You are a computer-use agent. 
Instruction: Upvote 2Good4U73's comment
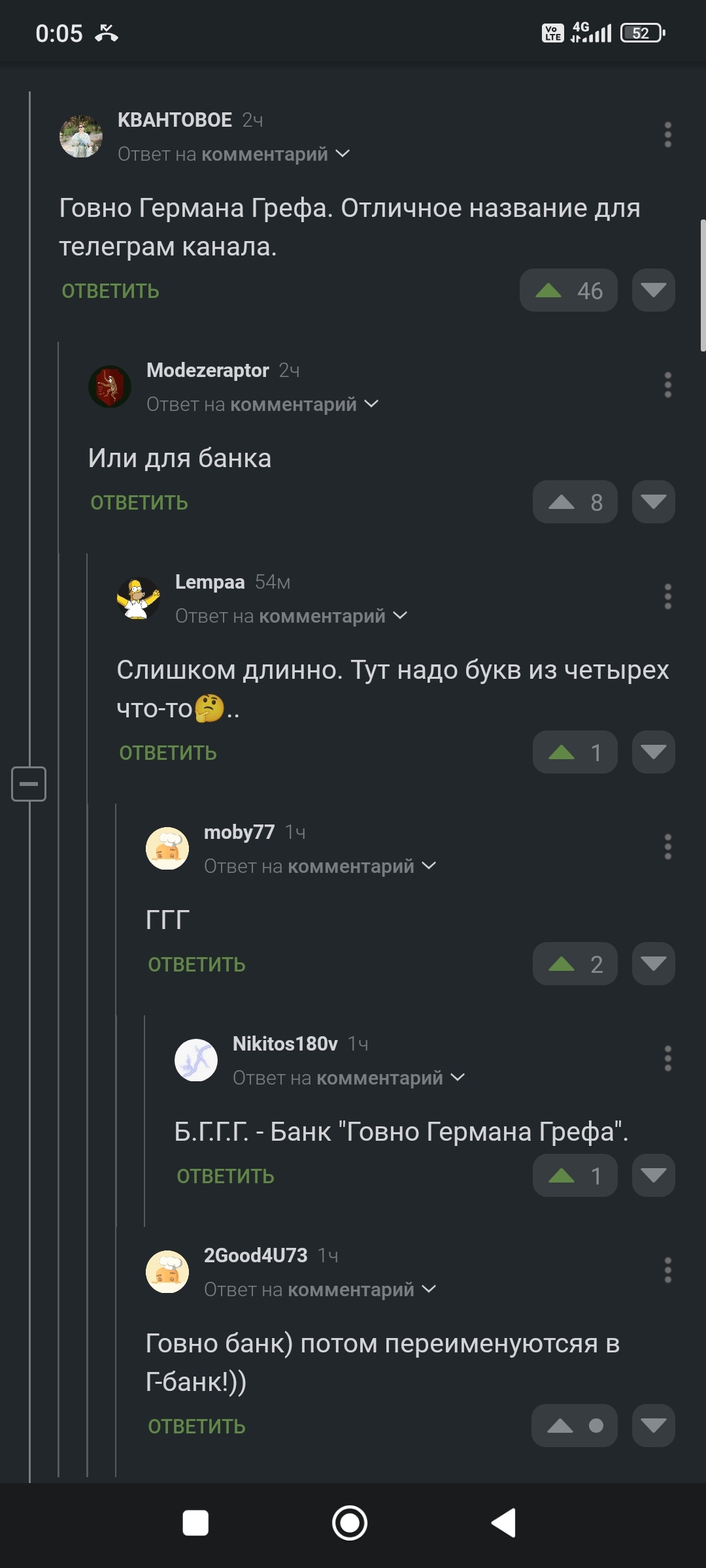(560, 1426)
